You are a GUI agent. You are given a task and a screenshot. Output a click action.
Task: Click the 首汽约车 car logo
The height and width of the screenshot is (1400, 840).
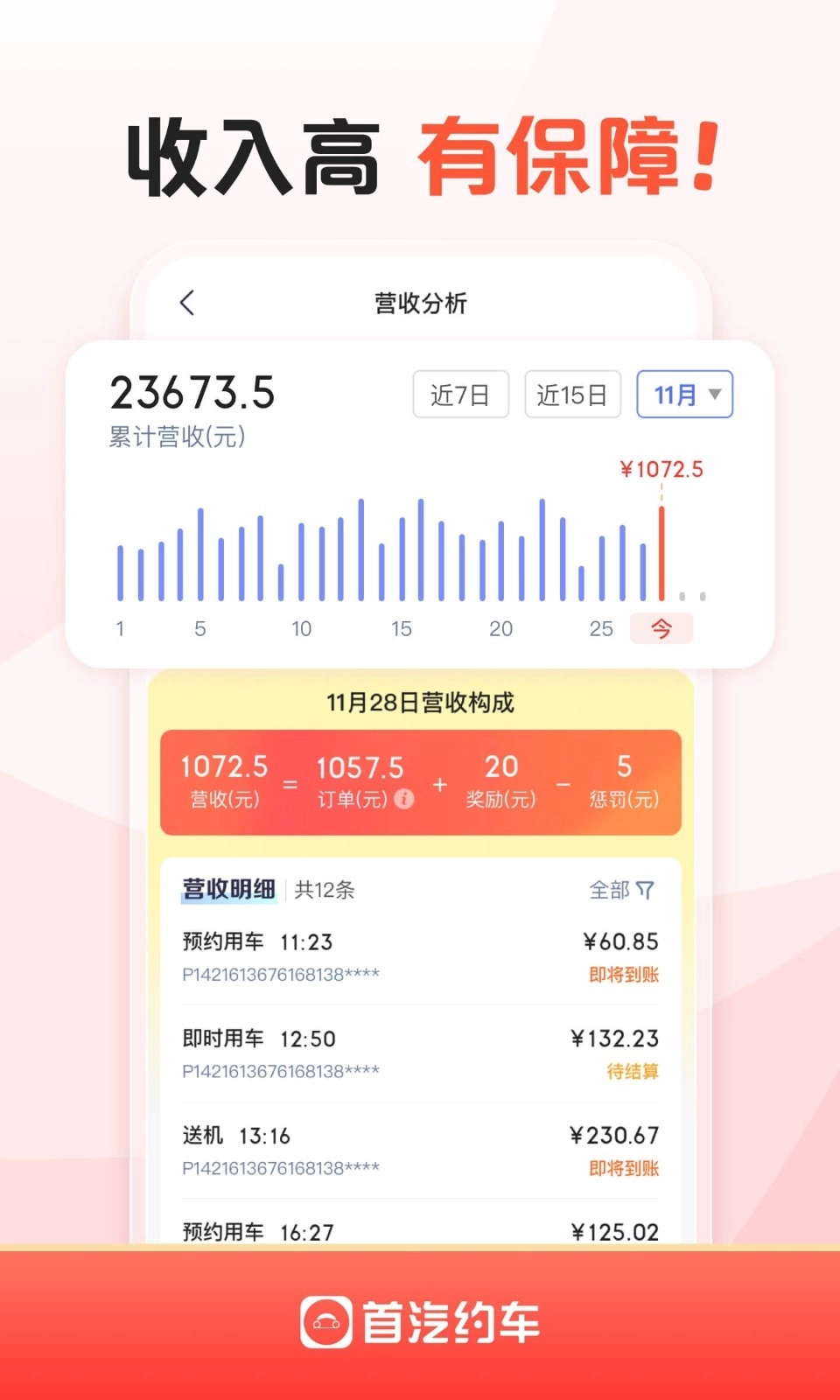coord(325,1324)
